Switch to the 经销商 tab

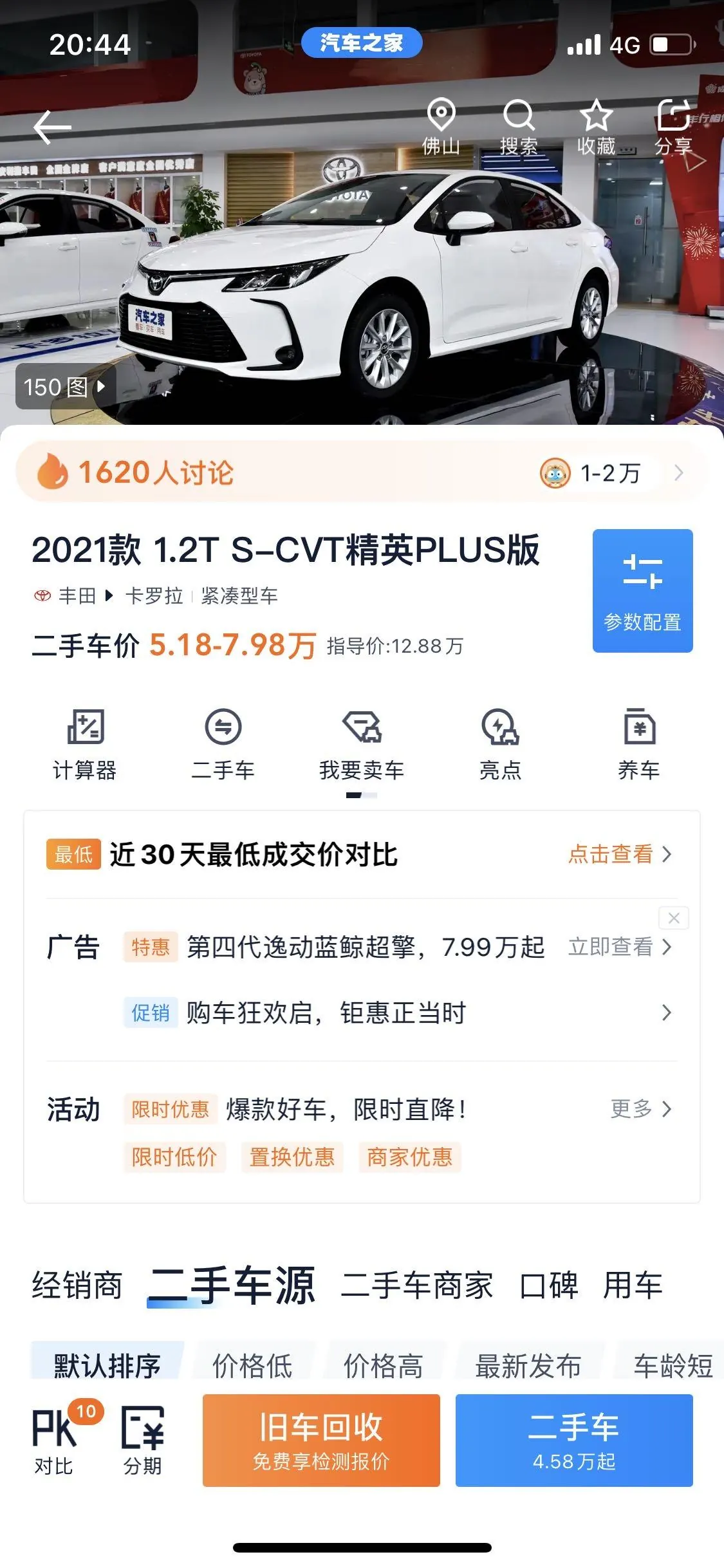point(77,1285)
